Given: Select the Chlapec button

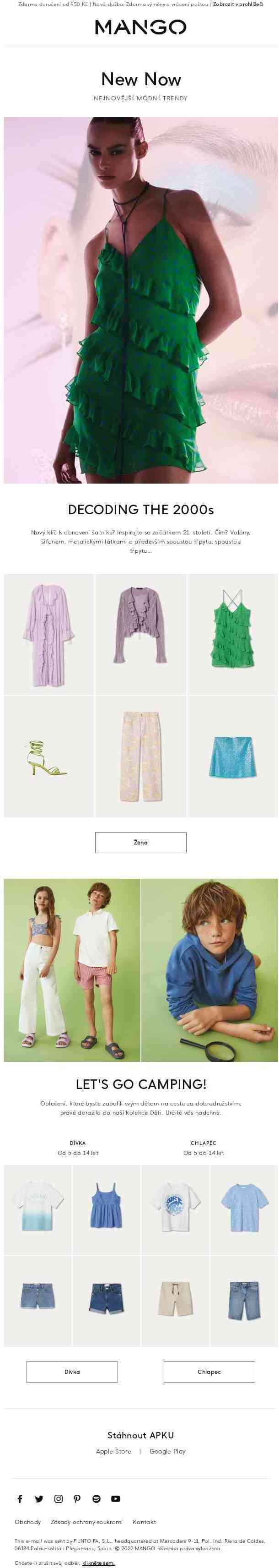Looking at the screenshot, I should pyautogui.click(x=209, y=1372).
